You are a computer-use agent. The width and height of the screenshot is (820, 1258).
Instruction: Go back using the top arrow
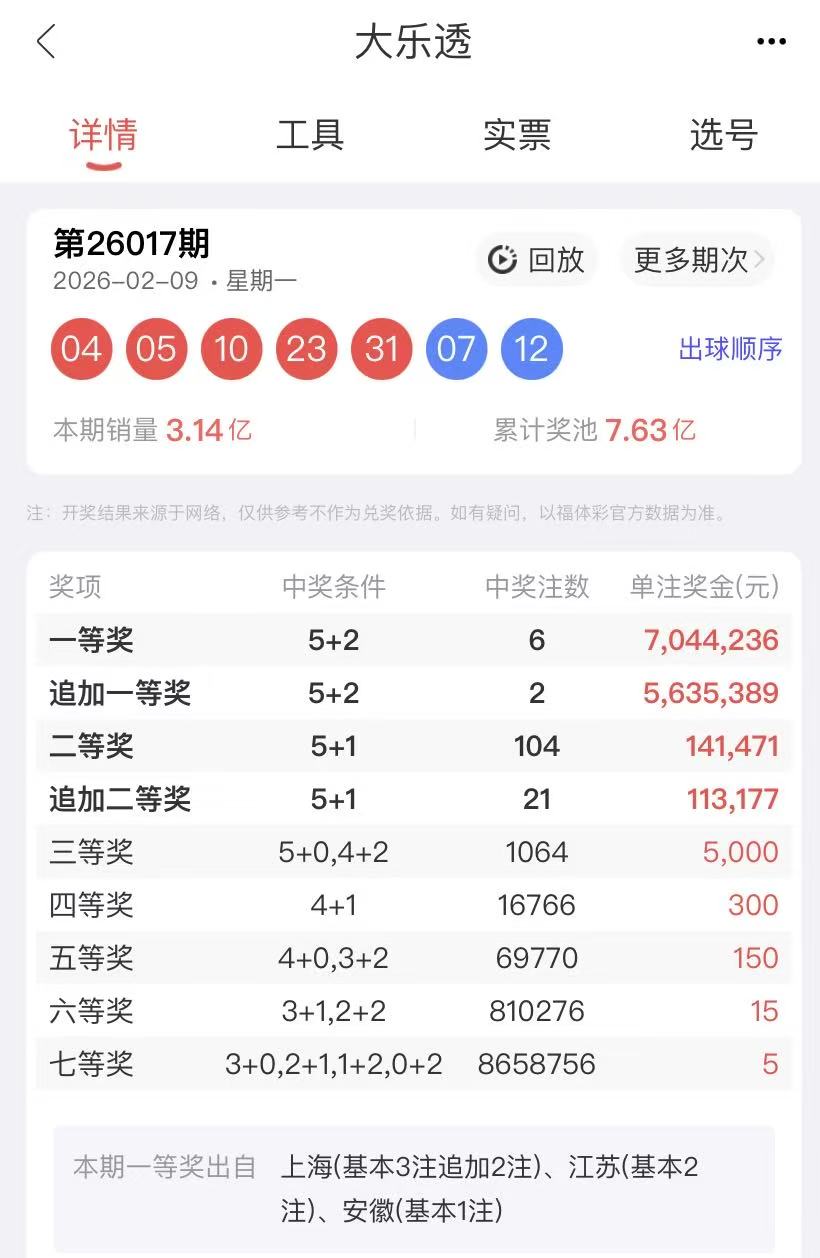(x=46, y=42)
